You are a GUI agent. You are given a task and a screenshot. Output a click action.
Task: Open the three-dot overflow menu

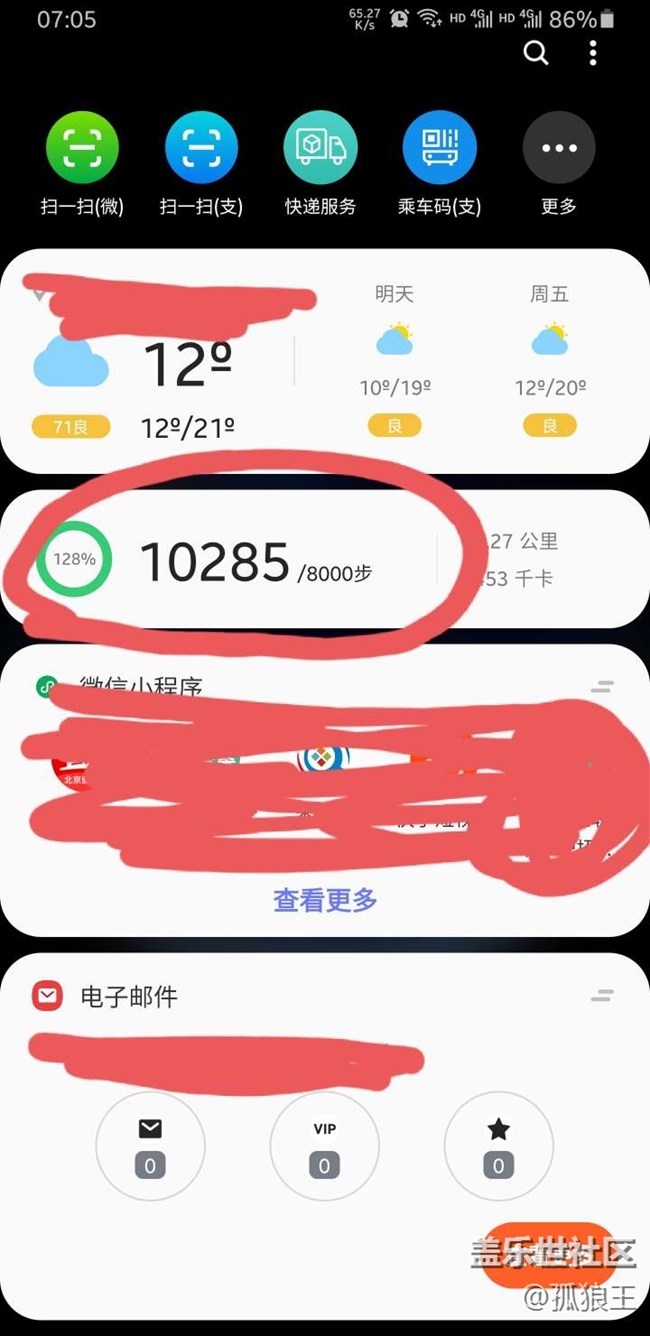pyautogui.click(x=593, y=53)
